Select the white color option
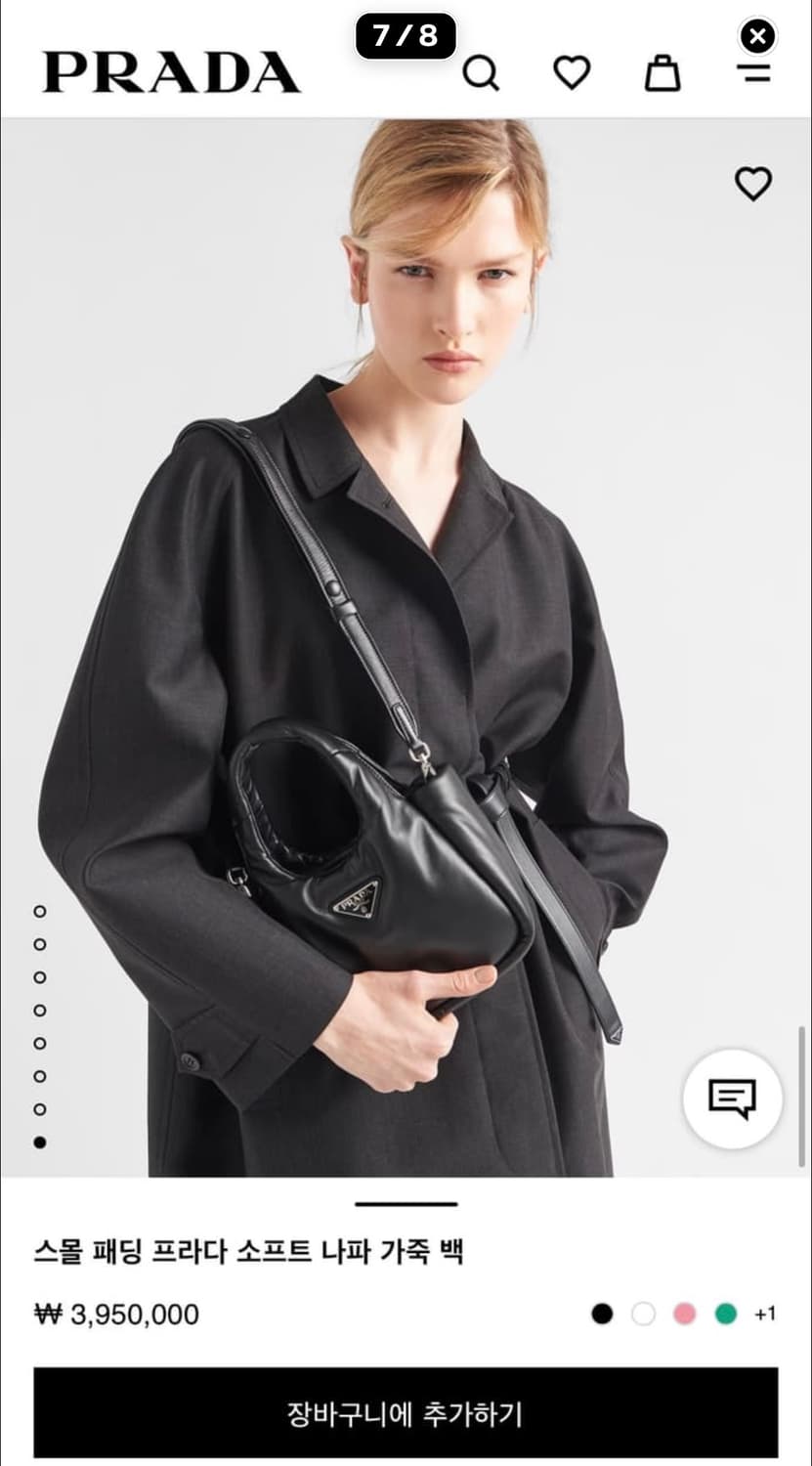 (645, 1315)
